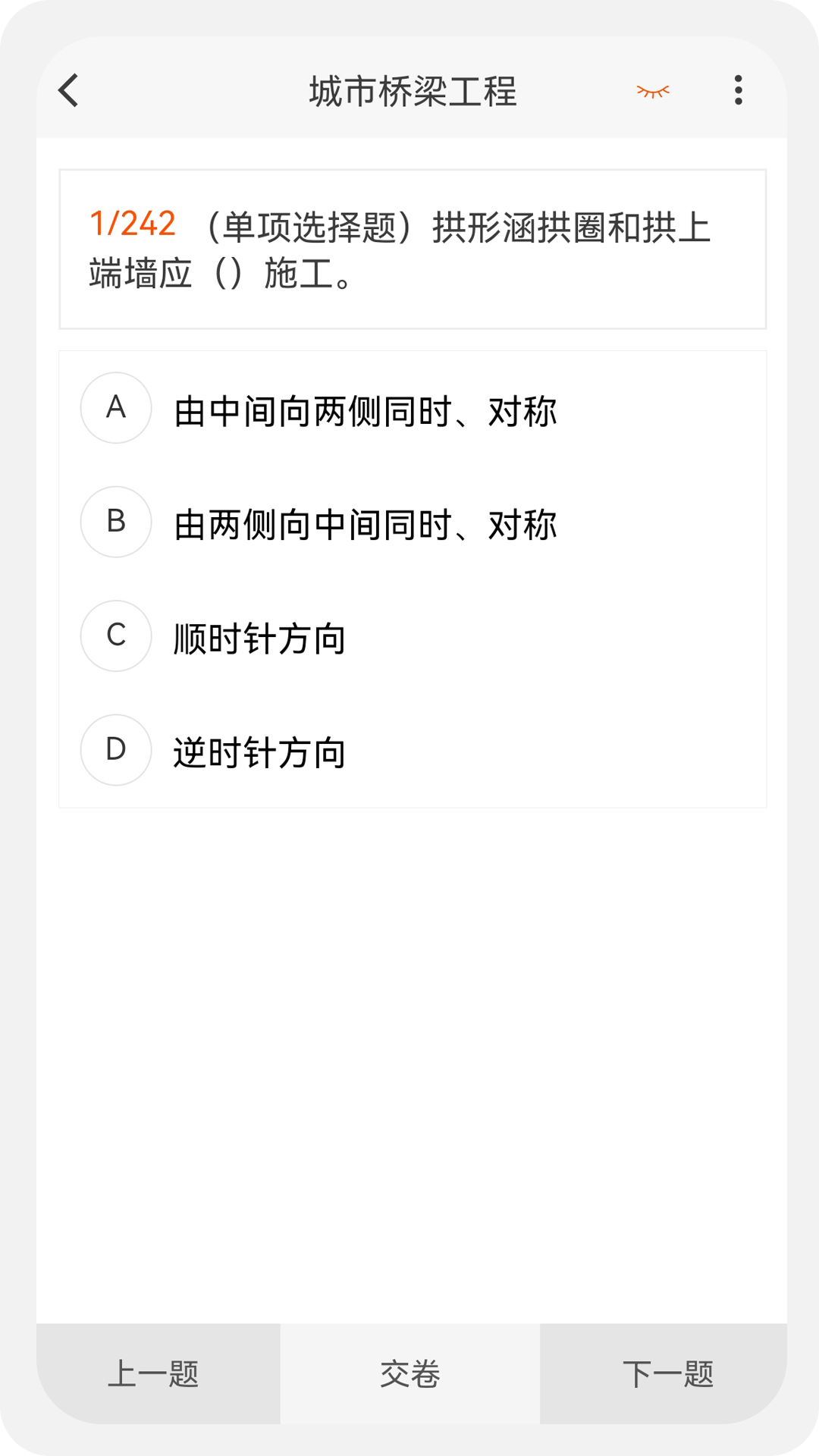Select answer option C 顺时针方向
The image size is (819, 1456).
click(x=258, y=639)
